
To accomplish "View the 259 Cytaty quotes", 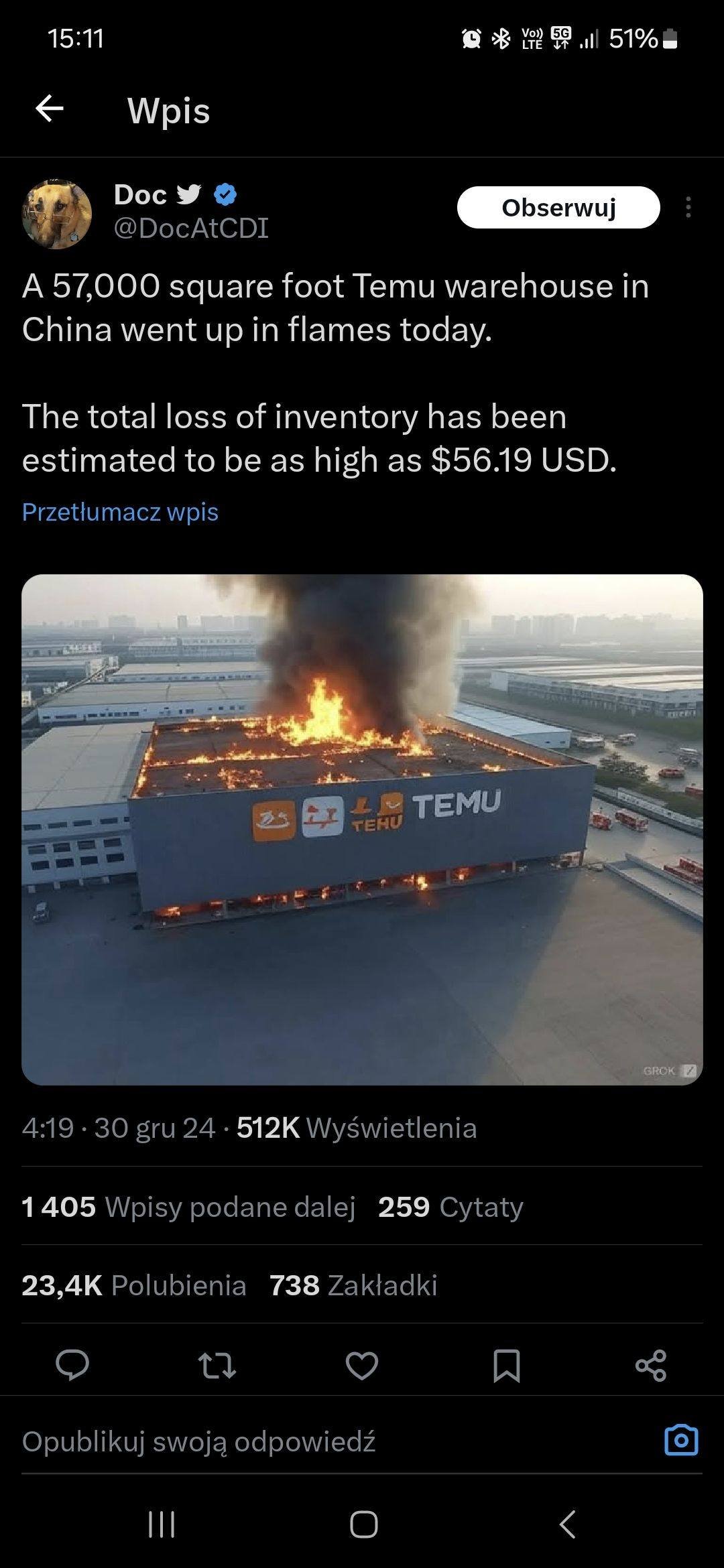I will pyautogui.click(x=450, y=1207).
